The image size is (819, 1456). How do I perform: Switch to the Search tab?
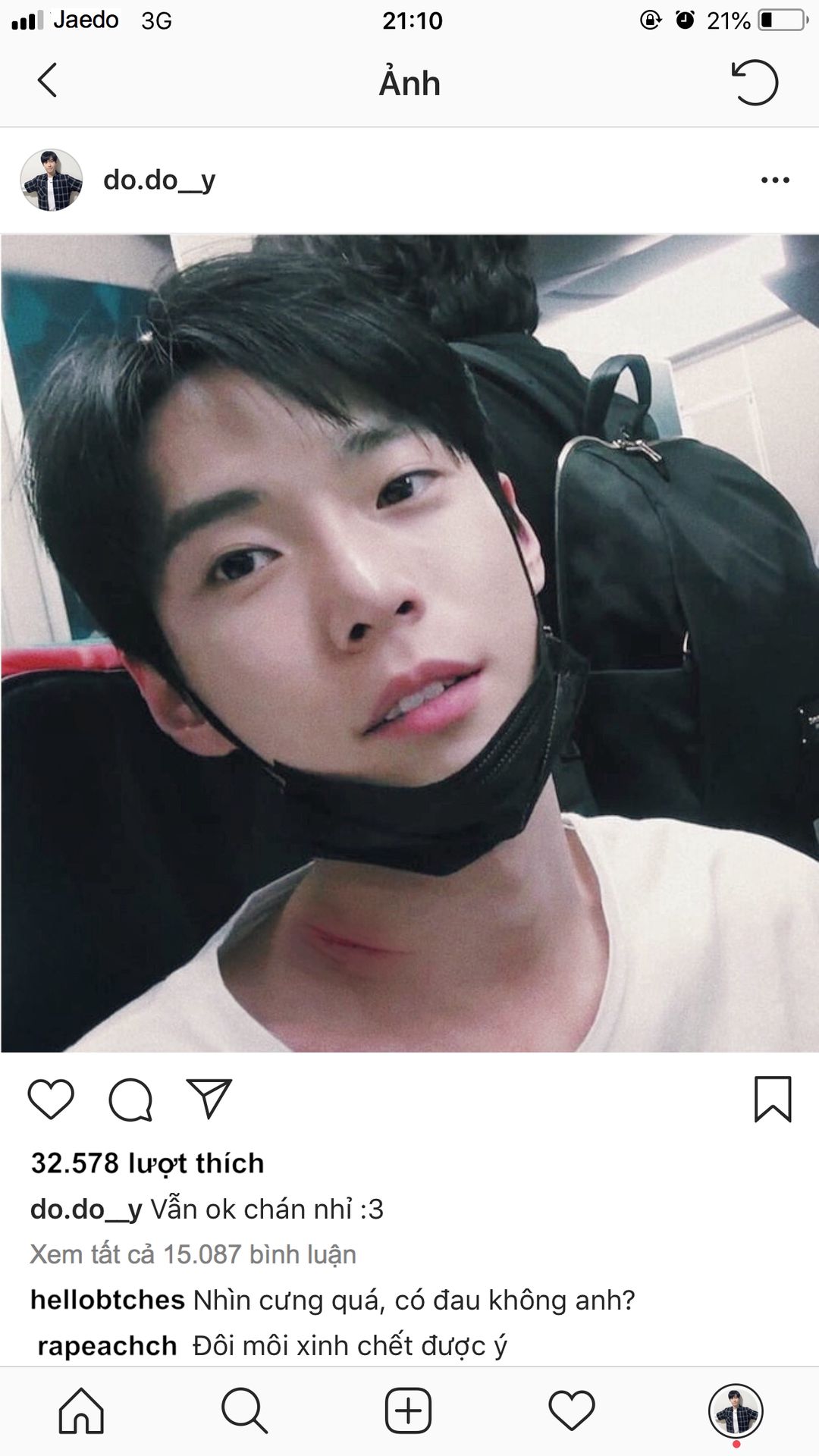[x=244, y=1411]
